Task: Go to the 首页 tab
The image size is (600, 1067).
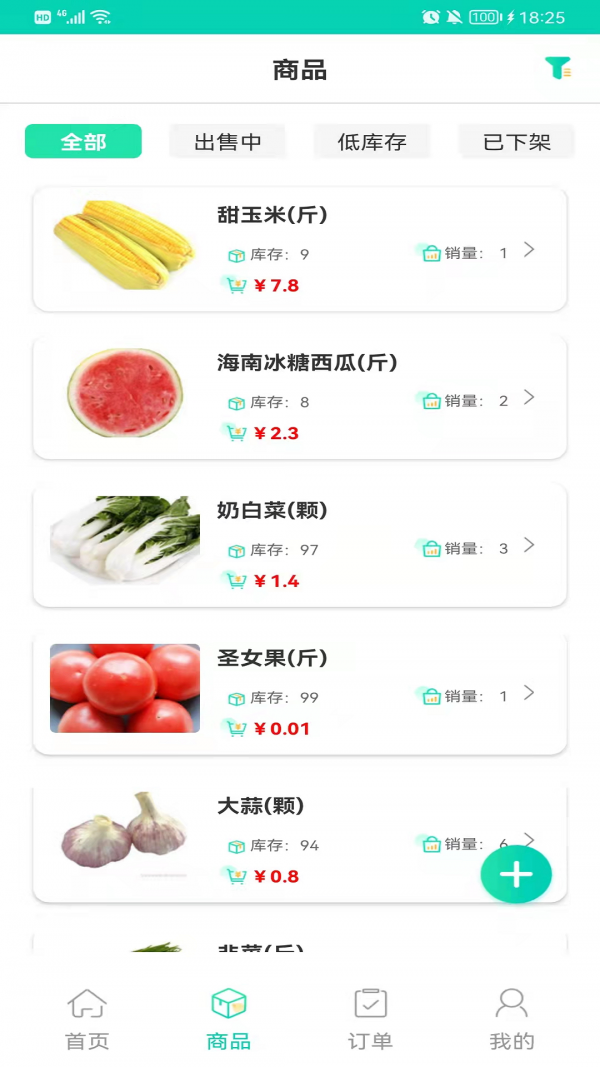Action: click(87, 1018)
